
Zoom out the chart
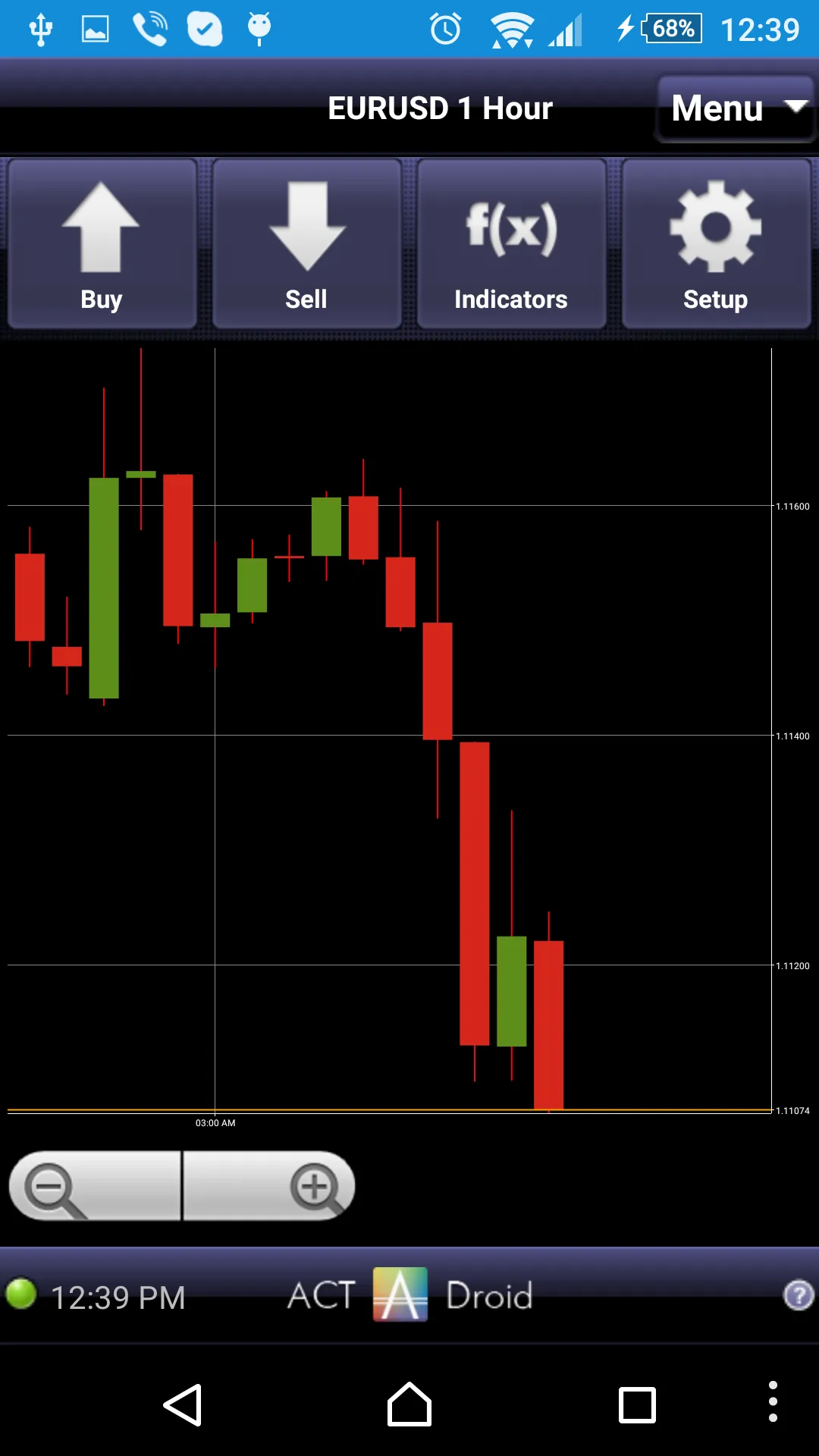94,1187
